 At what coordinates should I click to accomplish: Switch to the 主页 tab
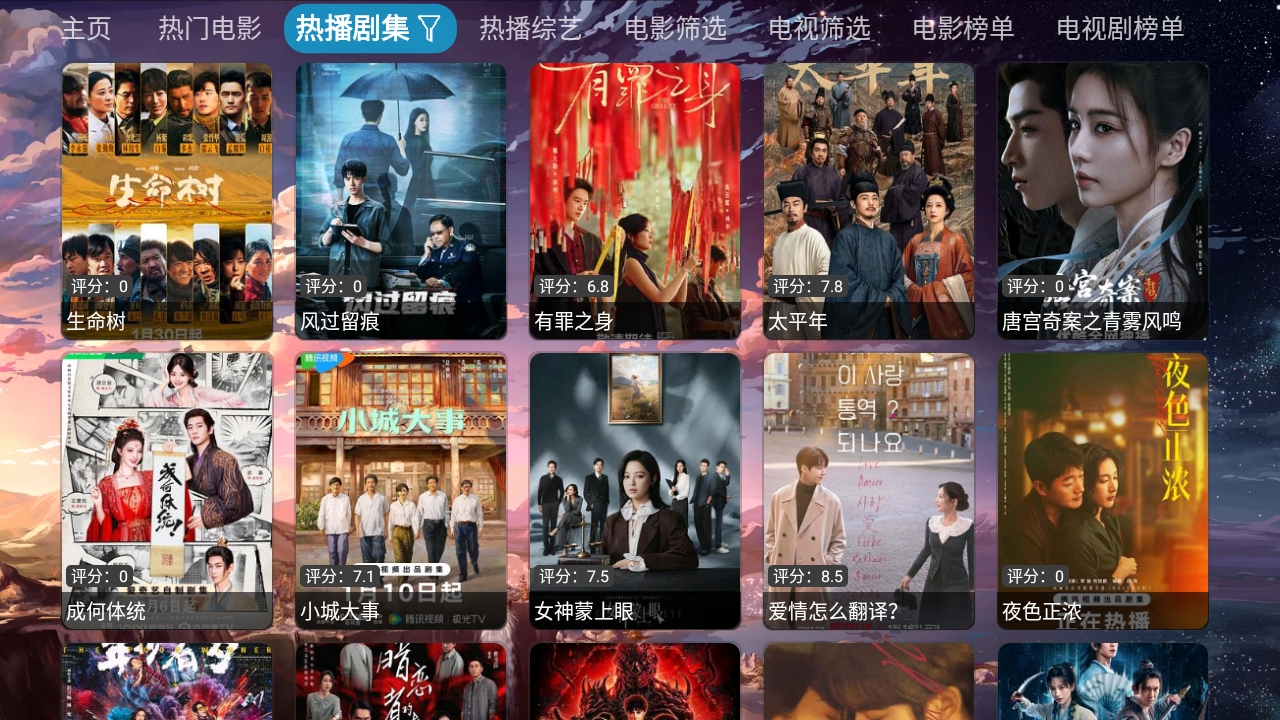point(86,29)
